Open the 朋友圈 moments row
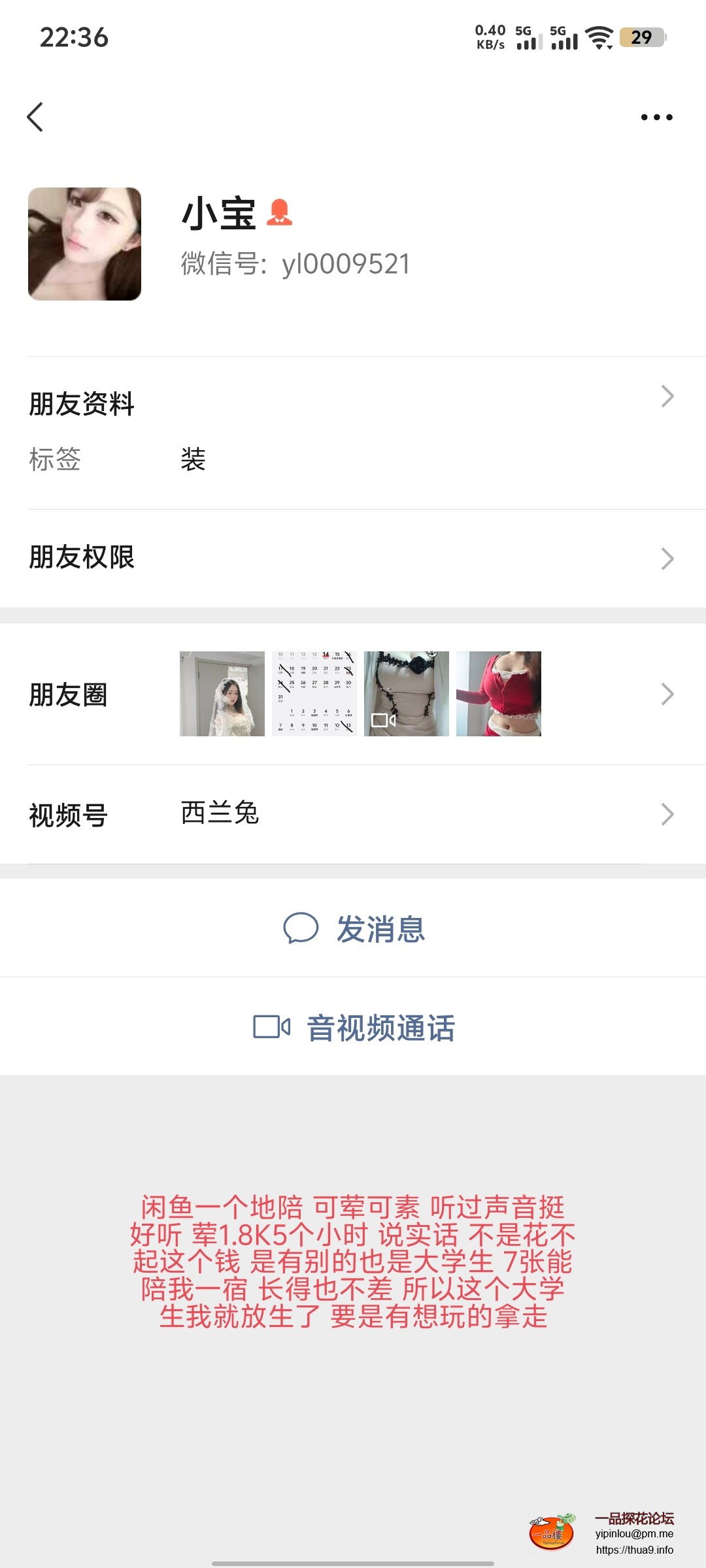The image size is (706, 1568). pos(353,694)
